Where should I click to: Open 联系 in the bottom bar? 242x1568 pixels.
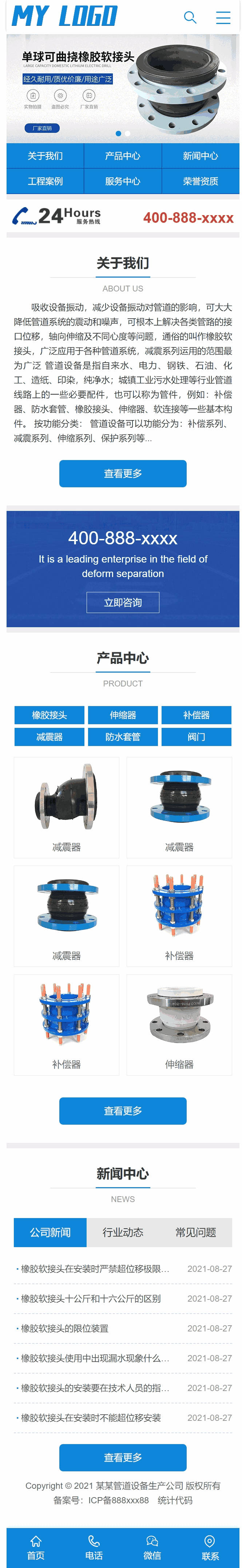[210, 1547]
